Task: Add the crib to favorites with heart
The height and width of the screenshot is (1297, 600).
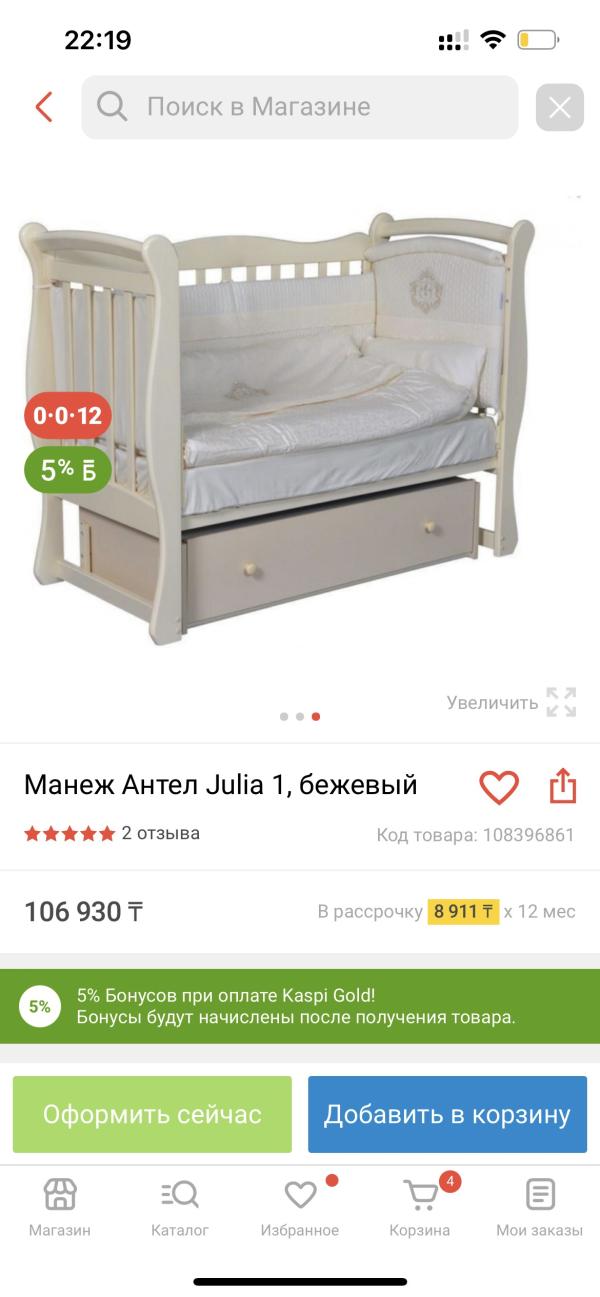Action: pos(498,787)
